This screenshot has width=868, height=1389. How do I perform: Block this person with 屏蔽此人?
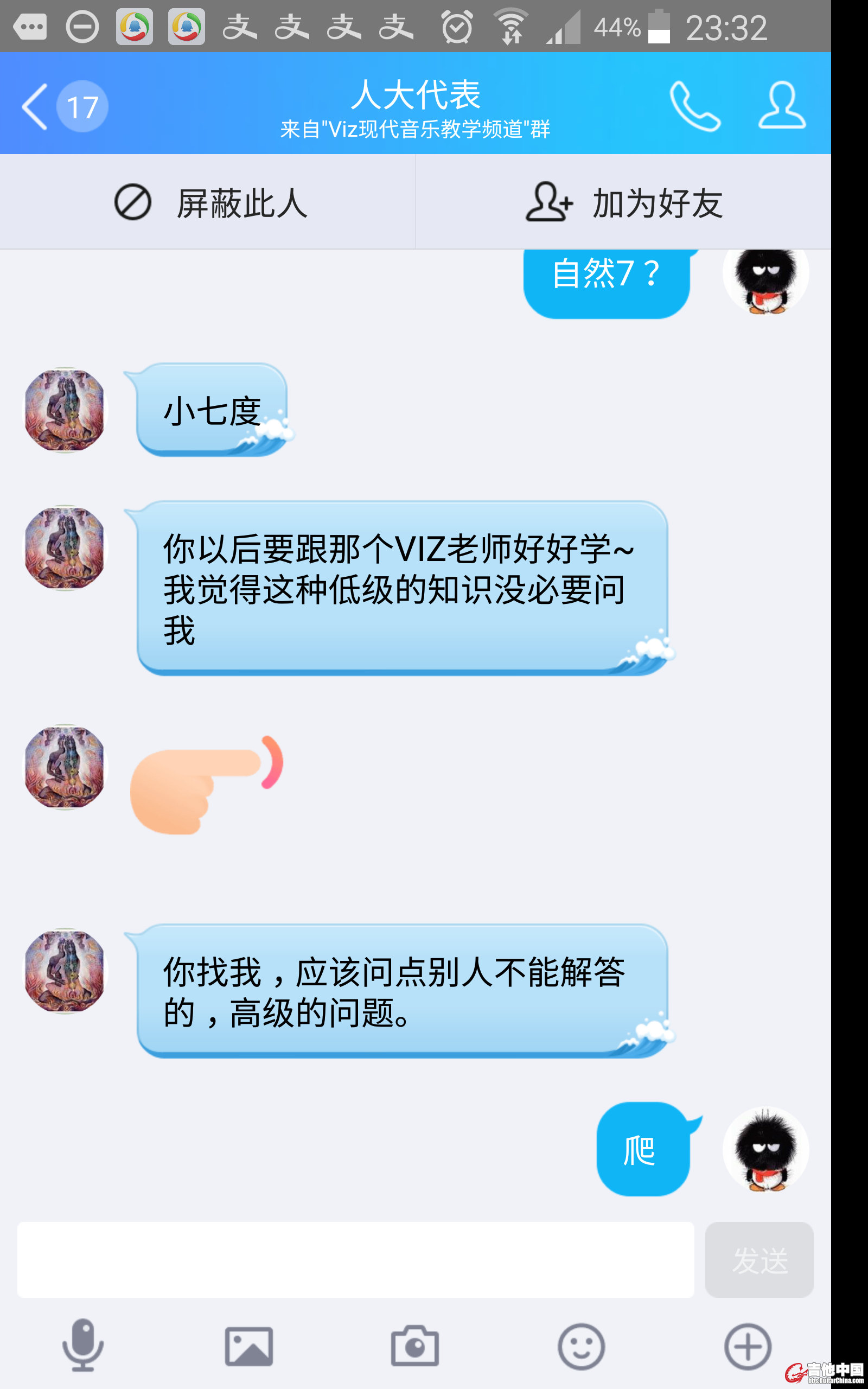209,202
